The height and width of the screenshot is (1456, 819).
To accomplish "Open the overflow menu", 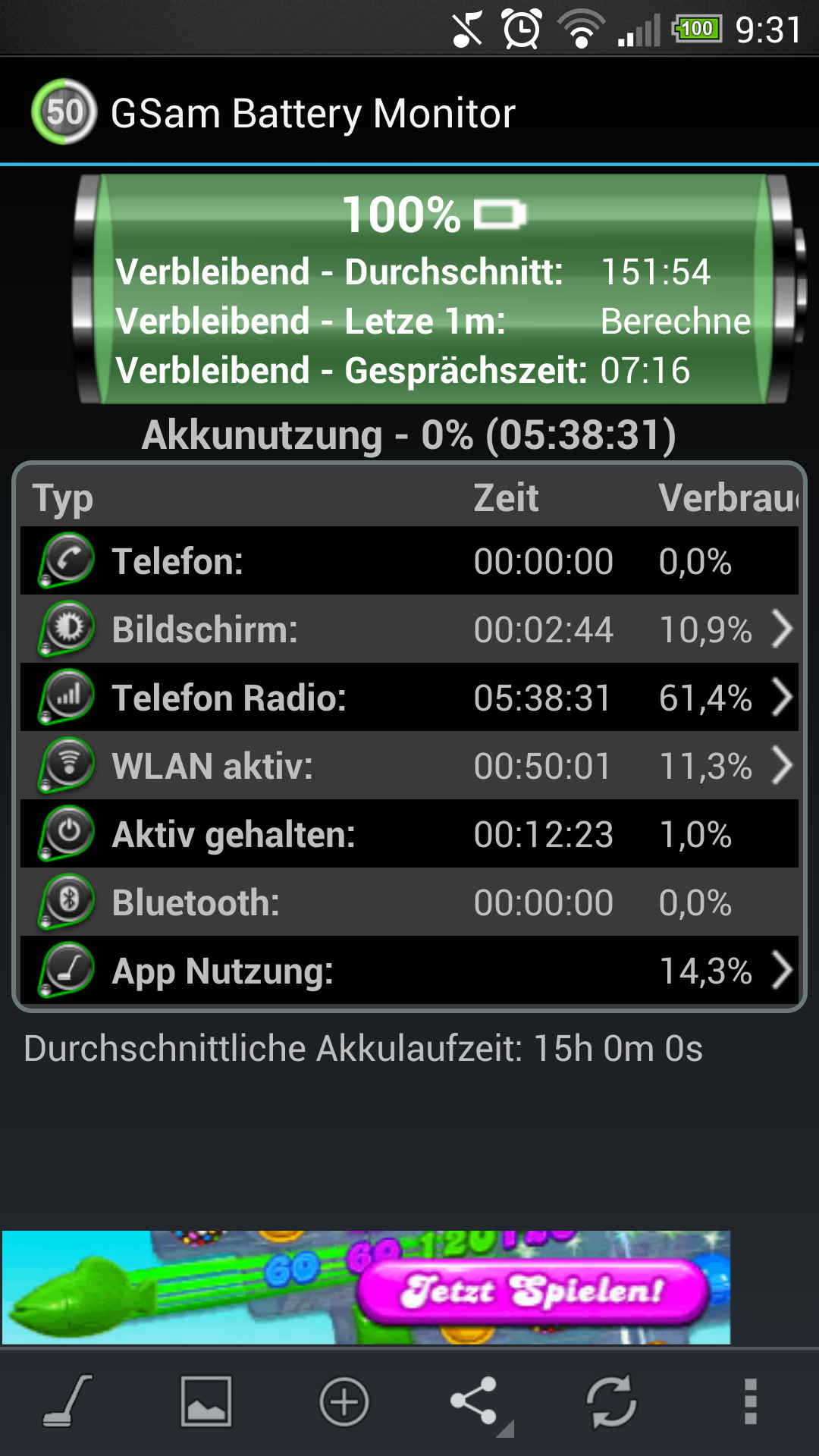I will coord(750,1401).
